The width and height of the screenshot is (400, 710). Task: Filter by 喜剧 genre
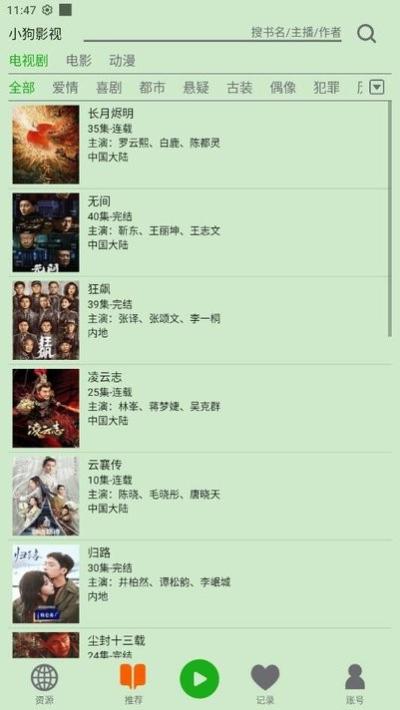[109, 87]
